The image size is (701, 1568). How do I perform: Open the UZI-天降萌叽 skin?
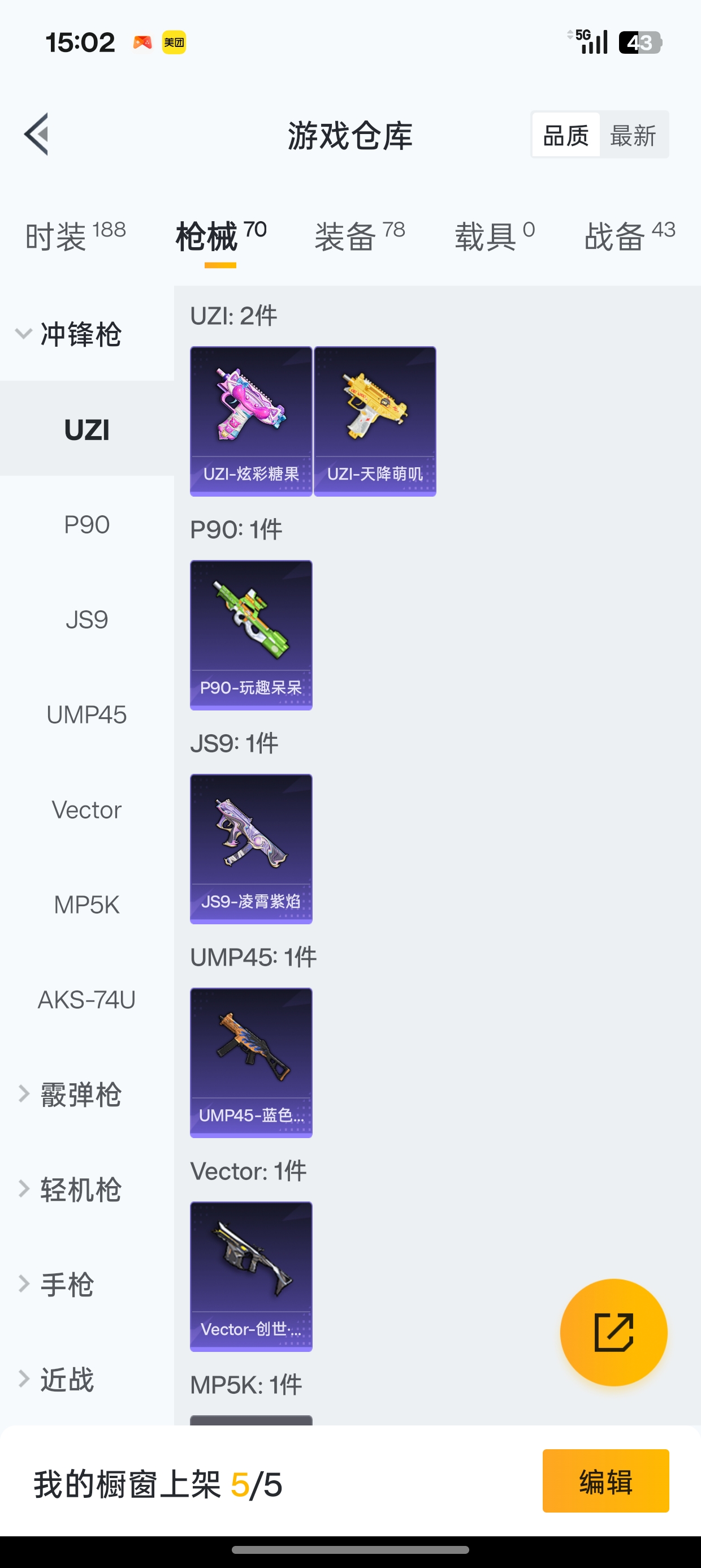pos(375,421)
